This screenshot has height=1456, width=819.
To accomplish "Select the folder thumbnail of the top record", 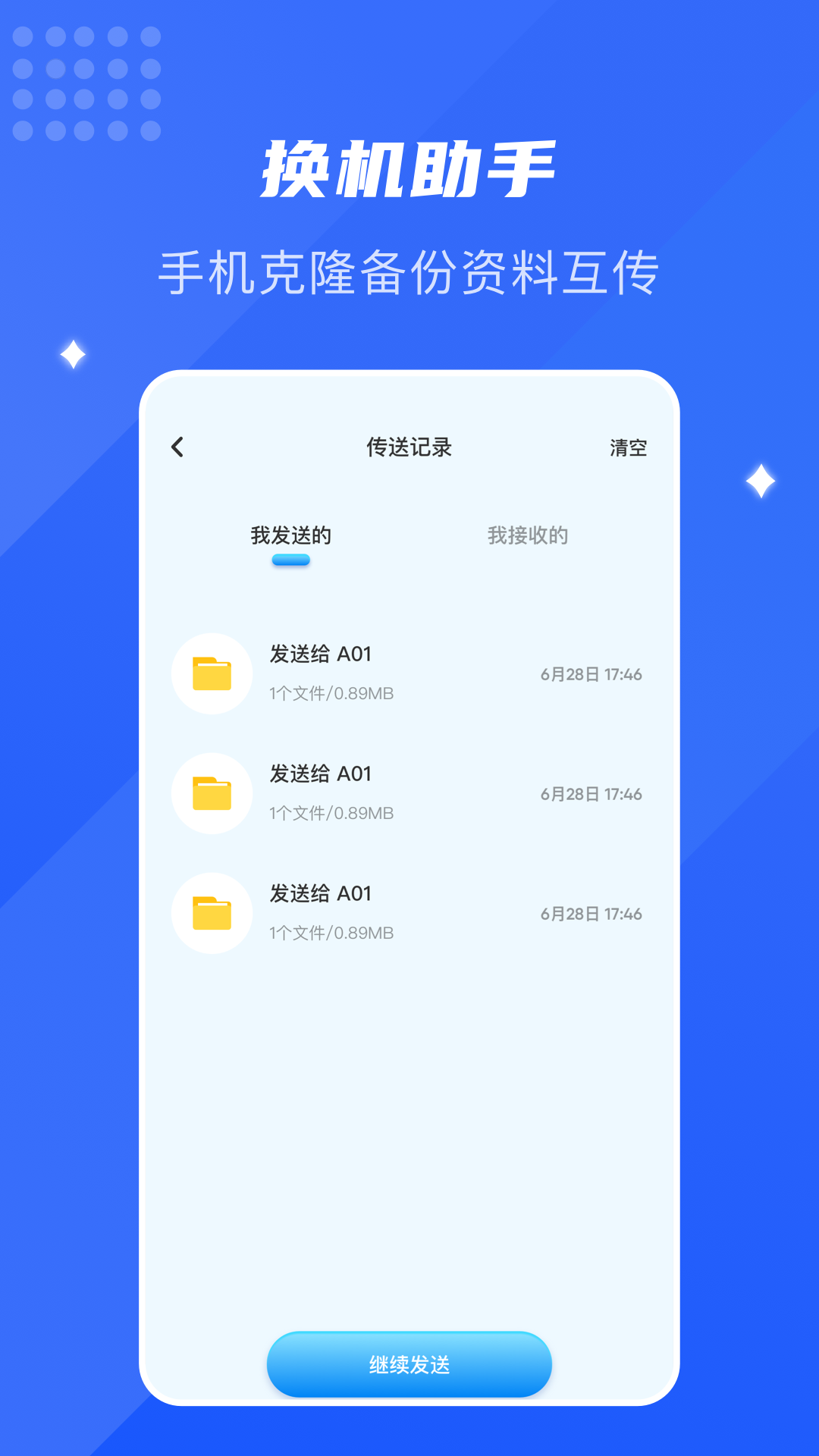I will coord(212,673).
